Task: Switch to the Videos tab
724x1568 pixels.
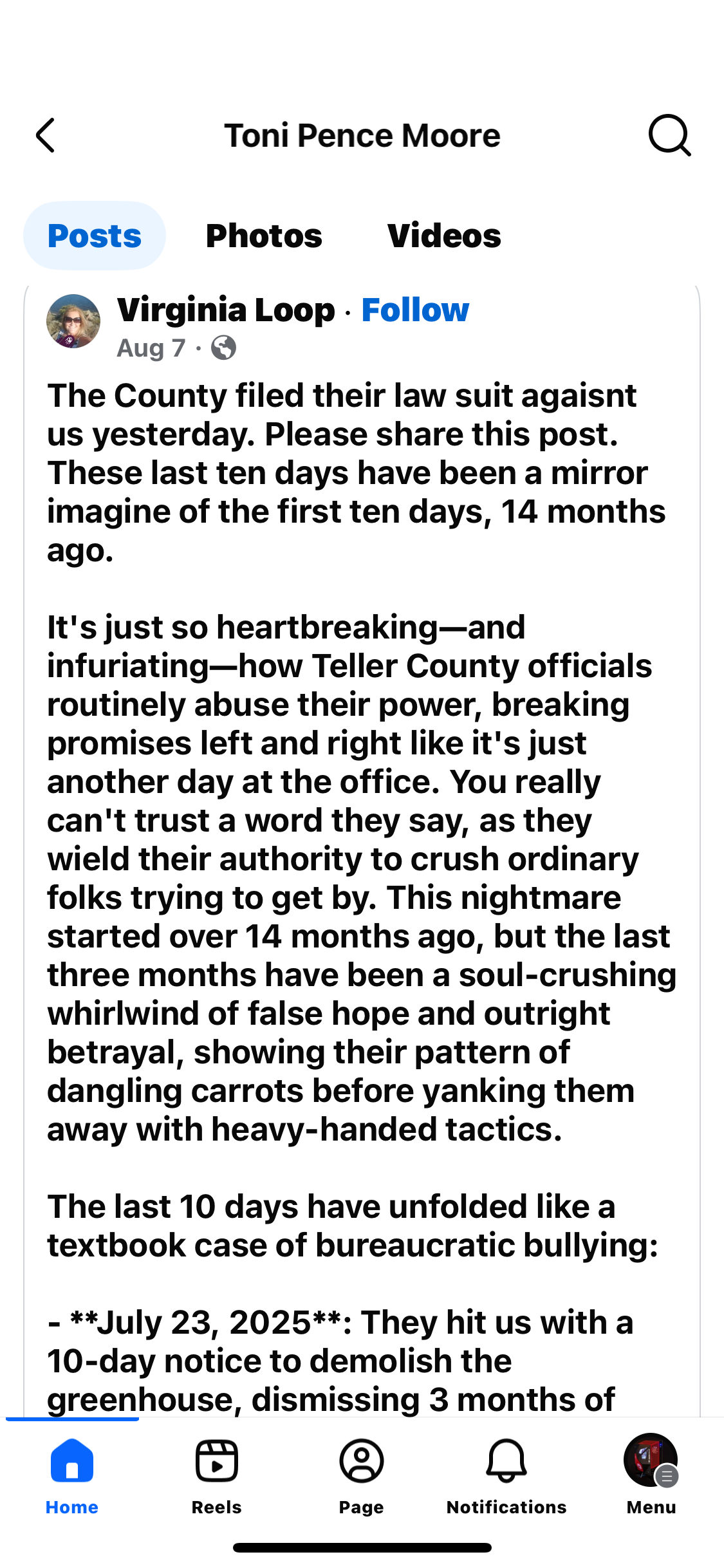Action: coord(444,236)
